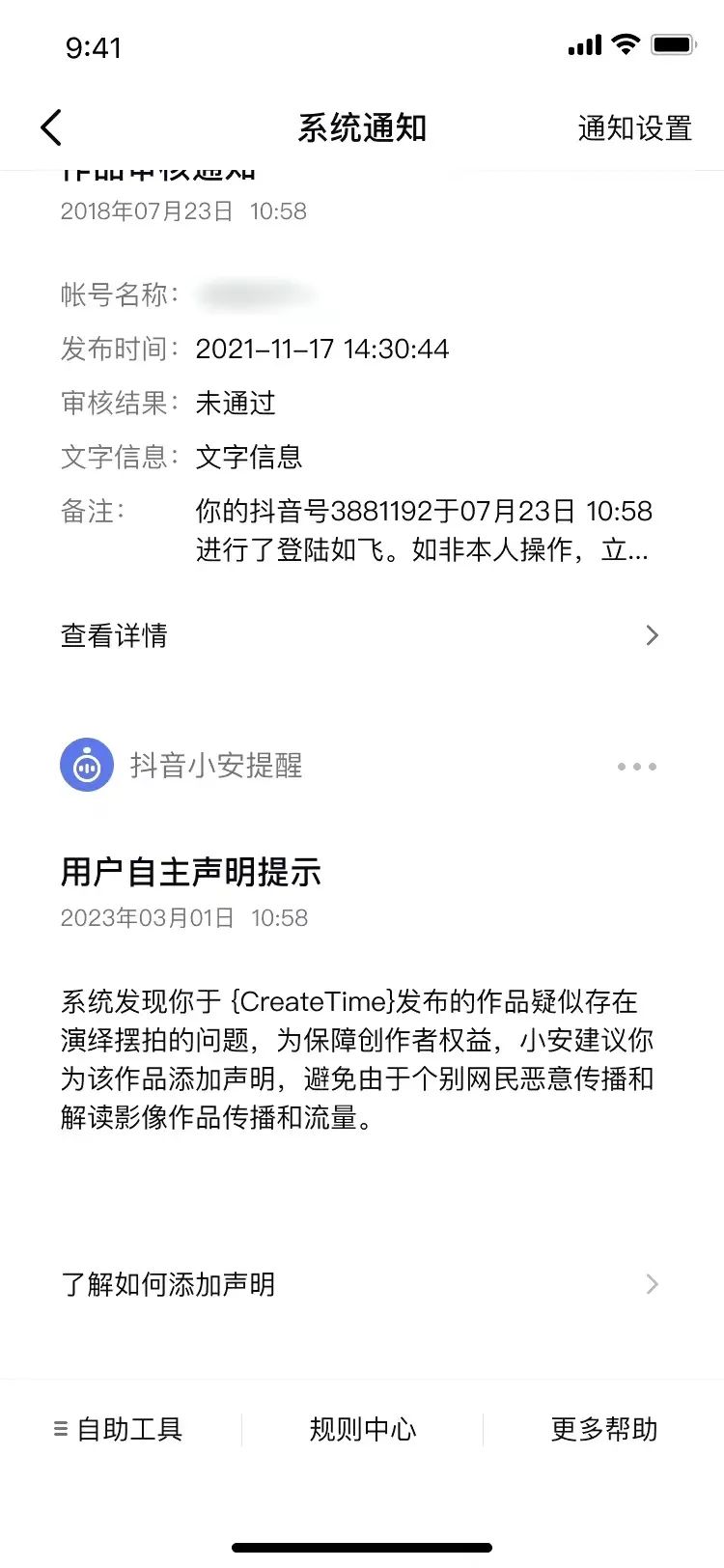Open 查看详情 for the review notice
Image resolution: width=724 pixels, height=1568 pixels.
pyautogui.click(x=359, y=635)
